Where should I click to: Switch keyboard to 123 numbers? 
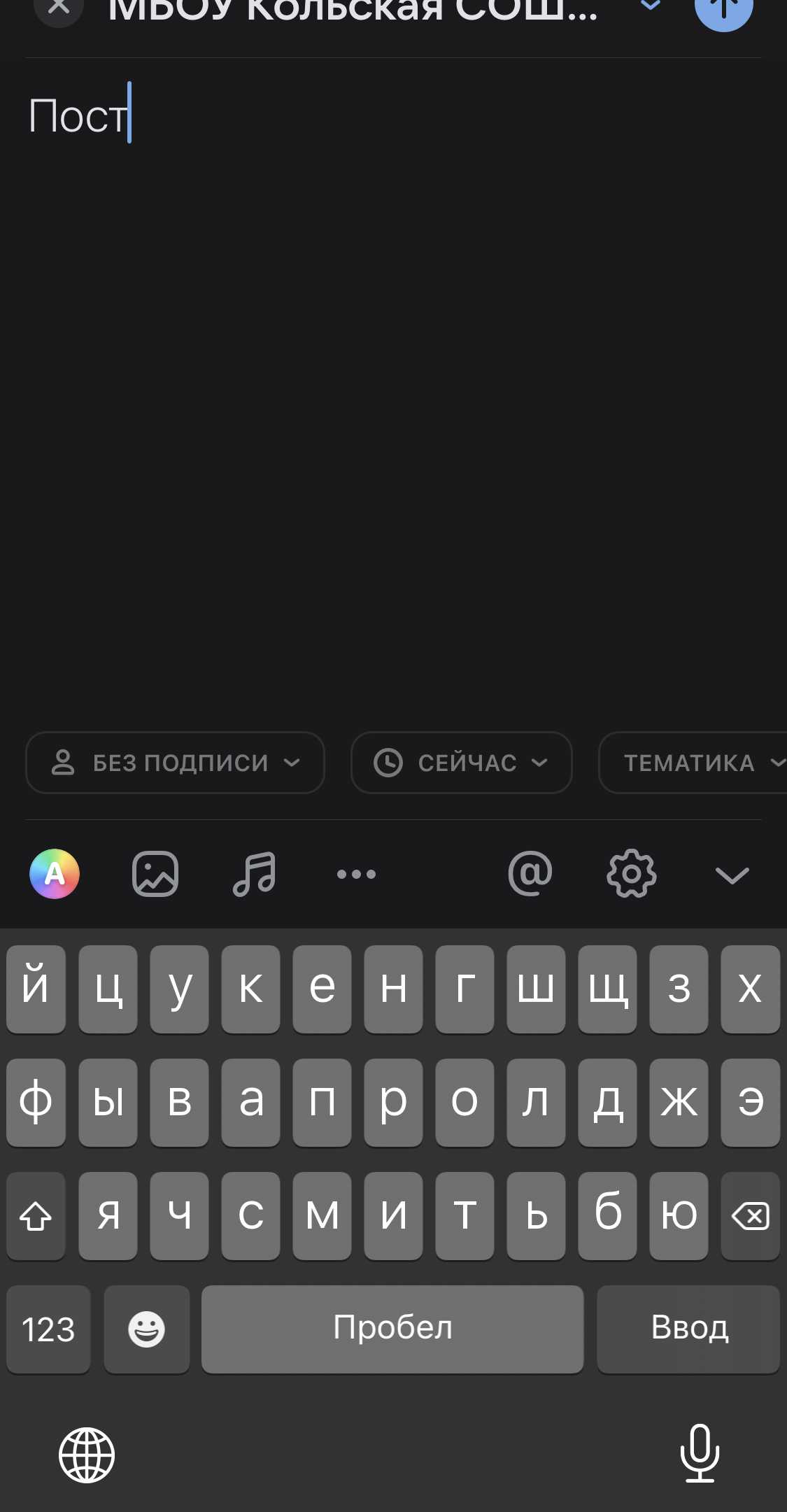coord(48,1329)
